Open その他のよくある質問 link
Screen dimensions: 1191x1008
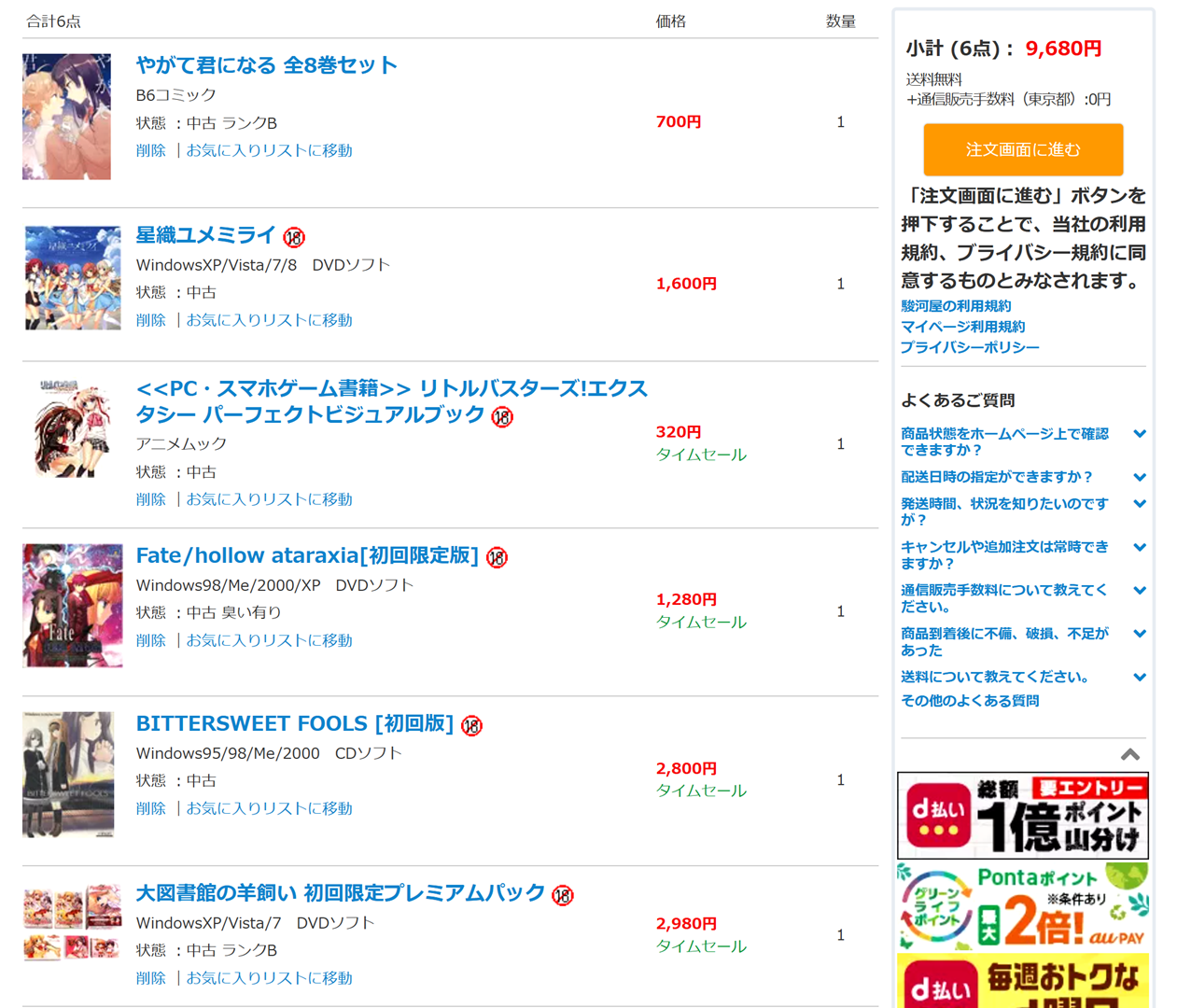(970, 701)
